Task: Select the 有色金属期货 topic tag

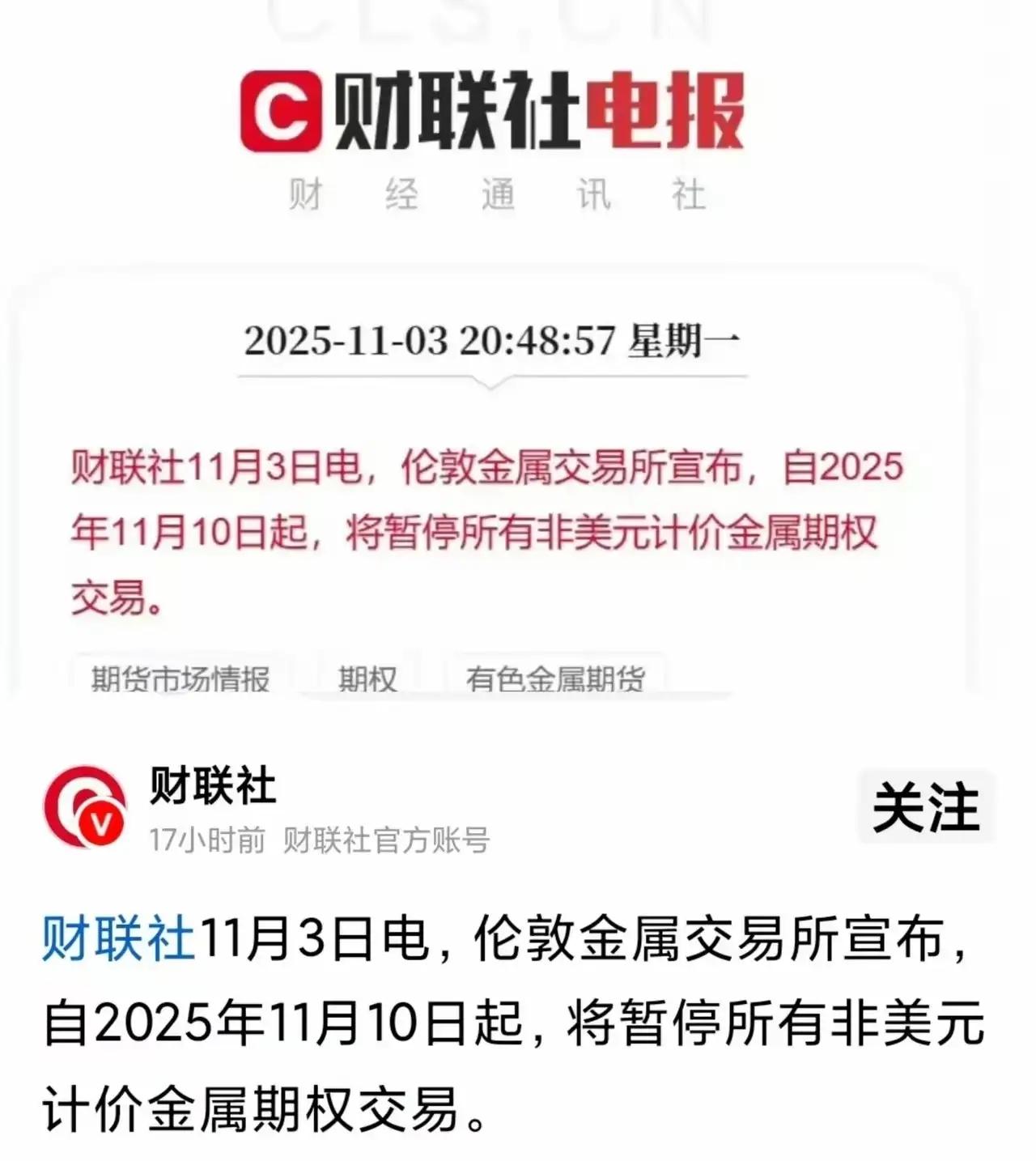Action: tap(555, 681)
